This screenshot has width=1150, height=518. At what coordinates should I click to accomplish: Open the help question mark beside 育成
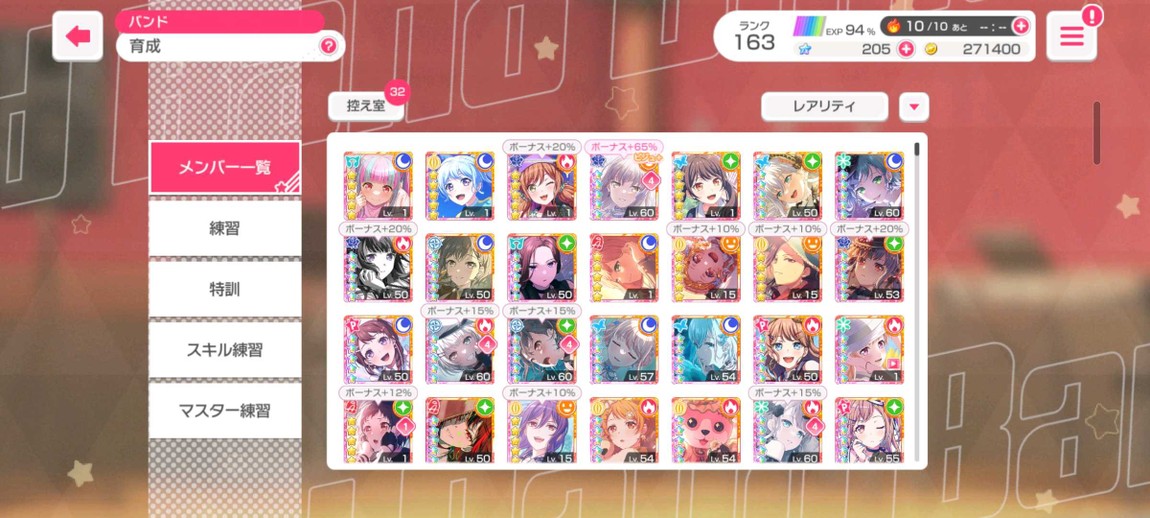(327, 46)
